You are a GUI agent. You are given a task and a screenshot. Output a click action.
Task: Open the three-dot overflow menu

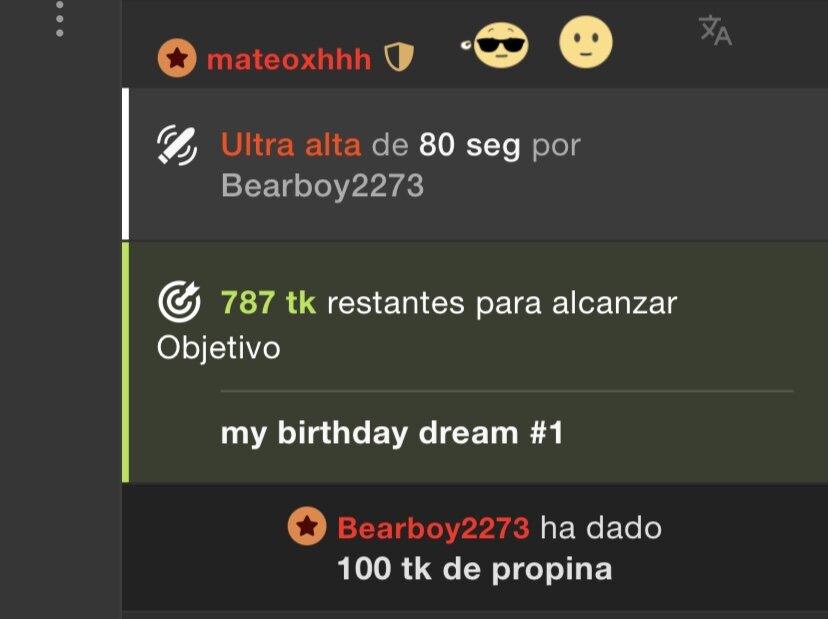coord(60,18)
